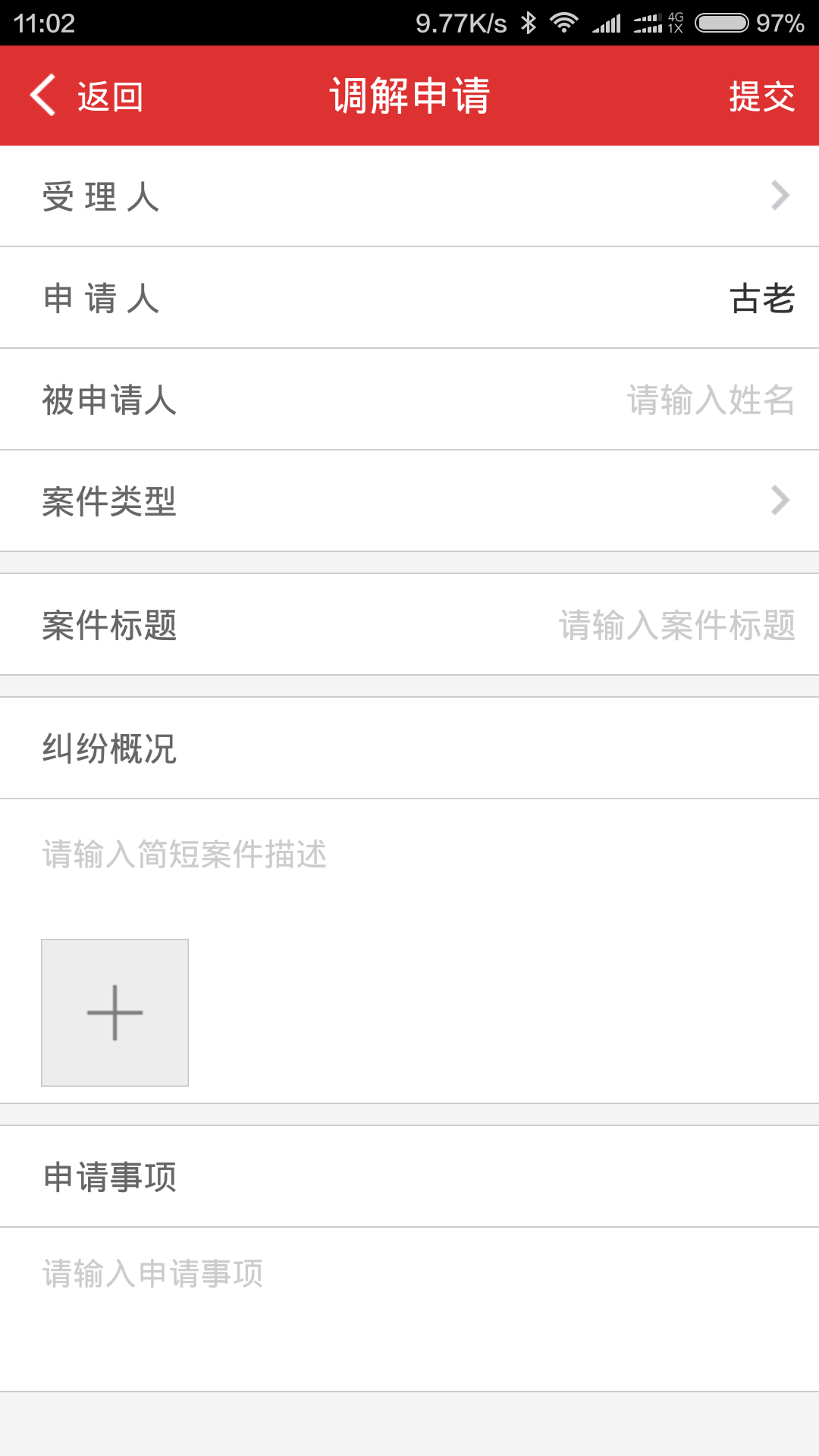This screenshot has width=819, height=1456.
Task: Open the 案件类型 picker row
Action: pyautogui.click(x=409, y=501)
